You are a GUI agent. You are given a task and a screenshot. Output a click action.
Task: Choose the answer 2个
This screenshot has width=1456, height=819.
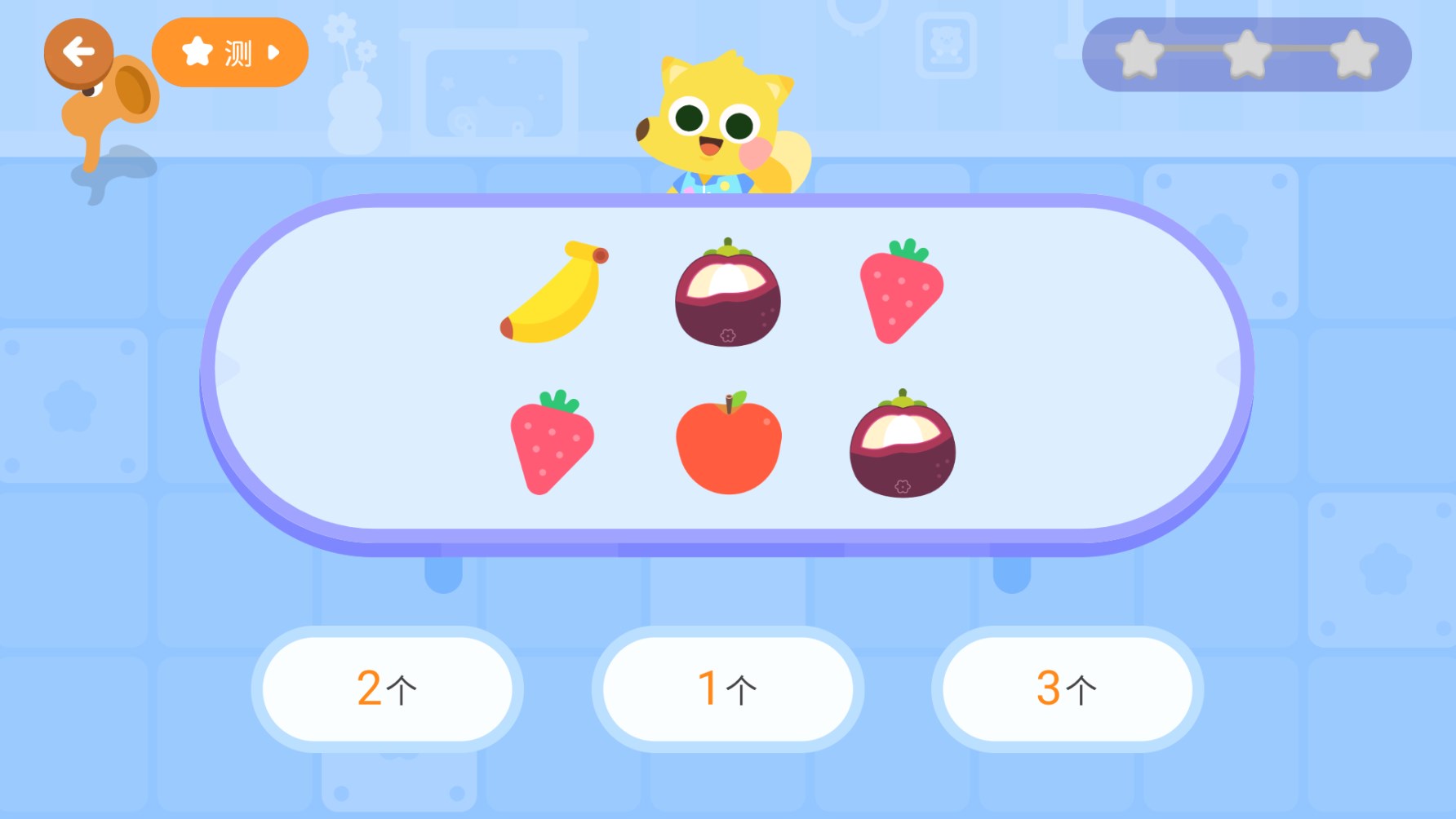[x=387, y=689]
